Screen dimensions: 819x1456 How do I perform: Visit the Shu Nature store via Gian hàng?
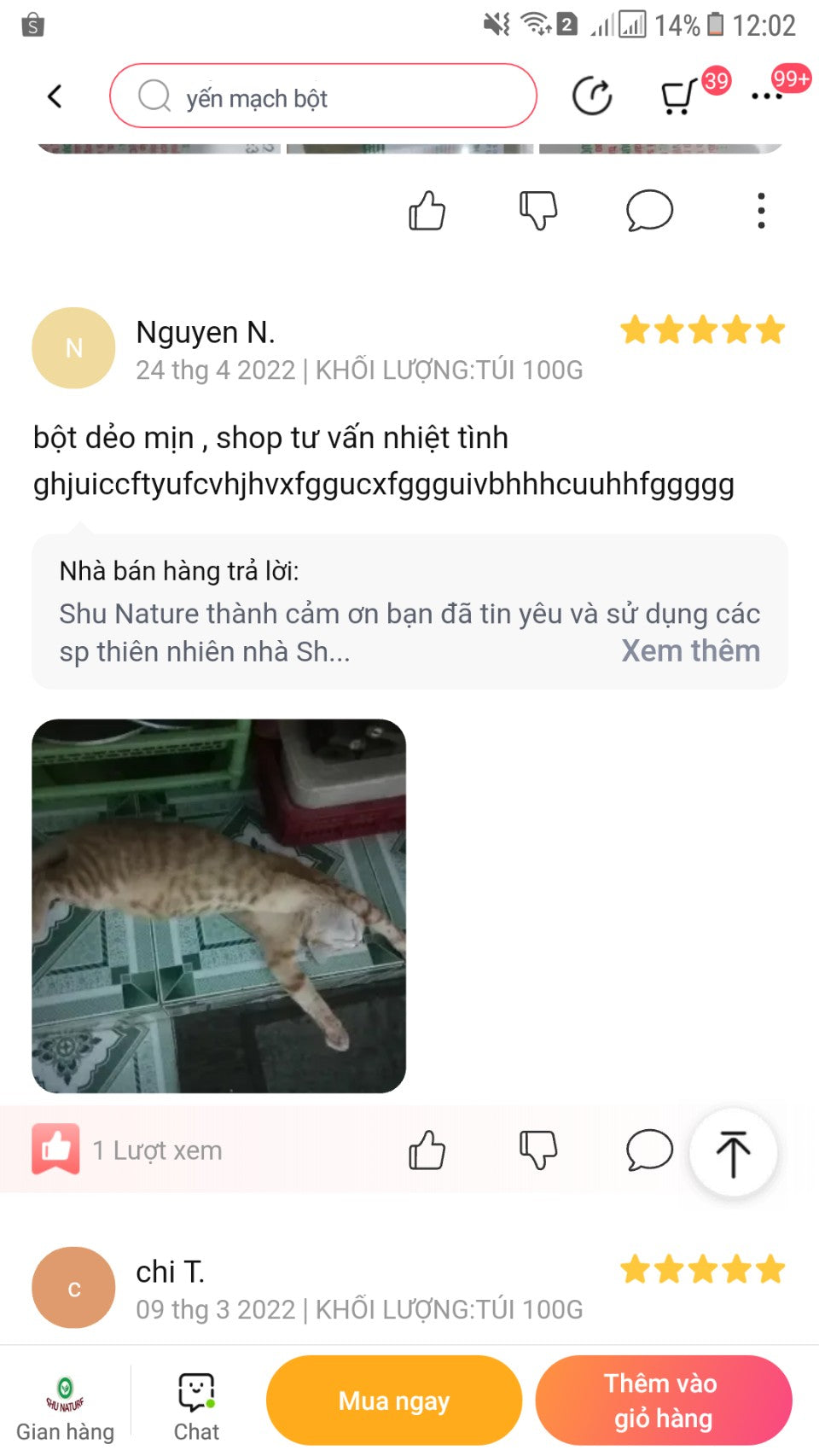[x=65, y=1408]
